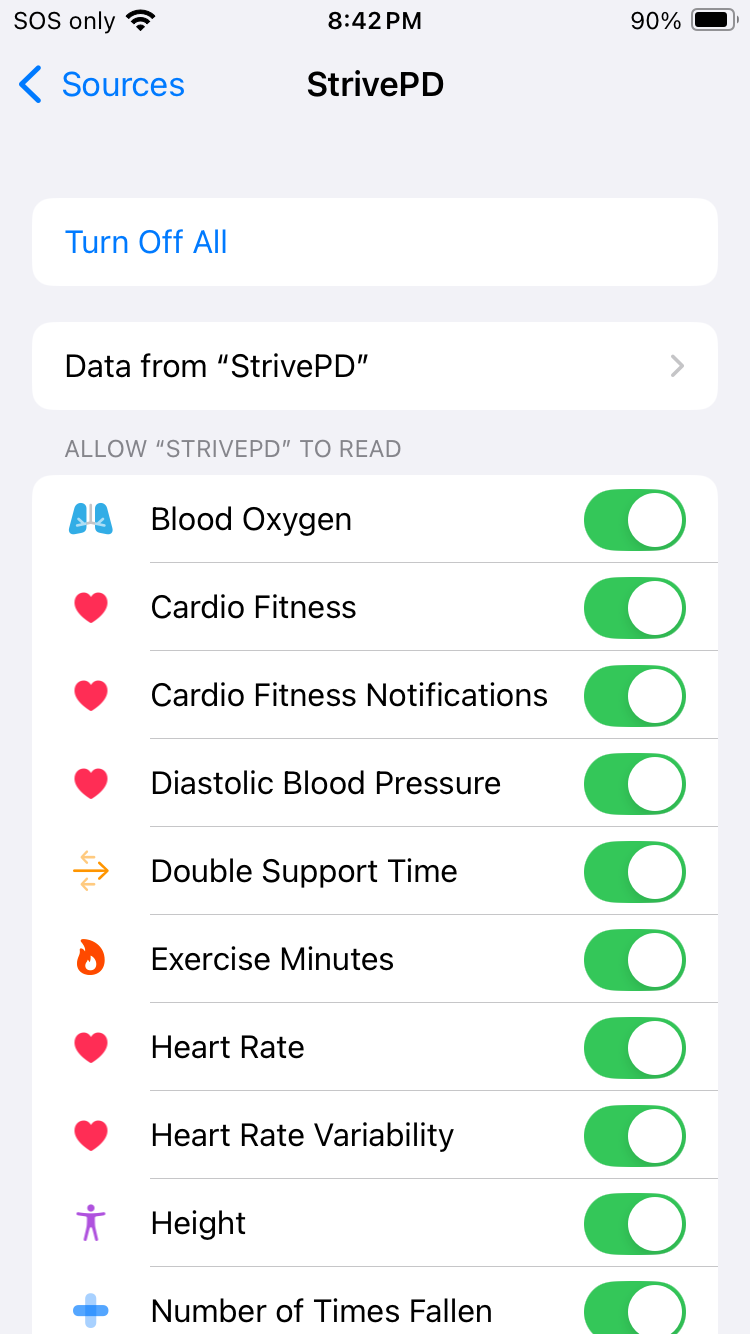Disable the Blood Oxygen switch

click(634, 520)
